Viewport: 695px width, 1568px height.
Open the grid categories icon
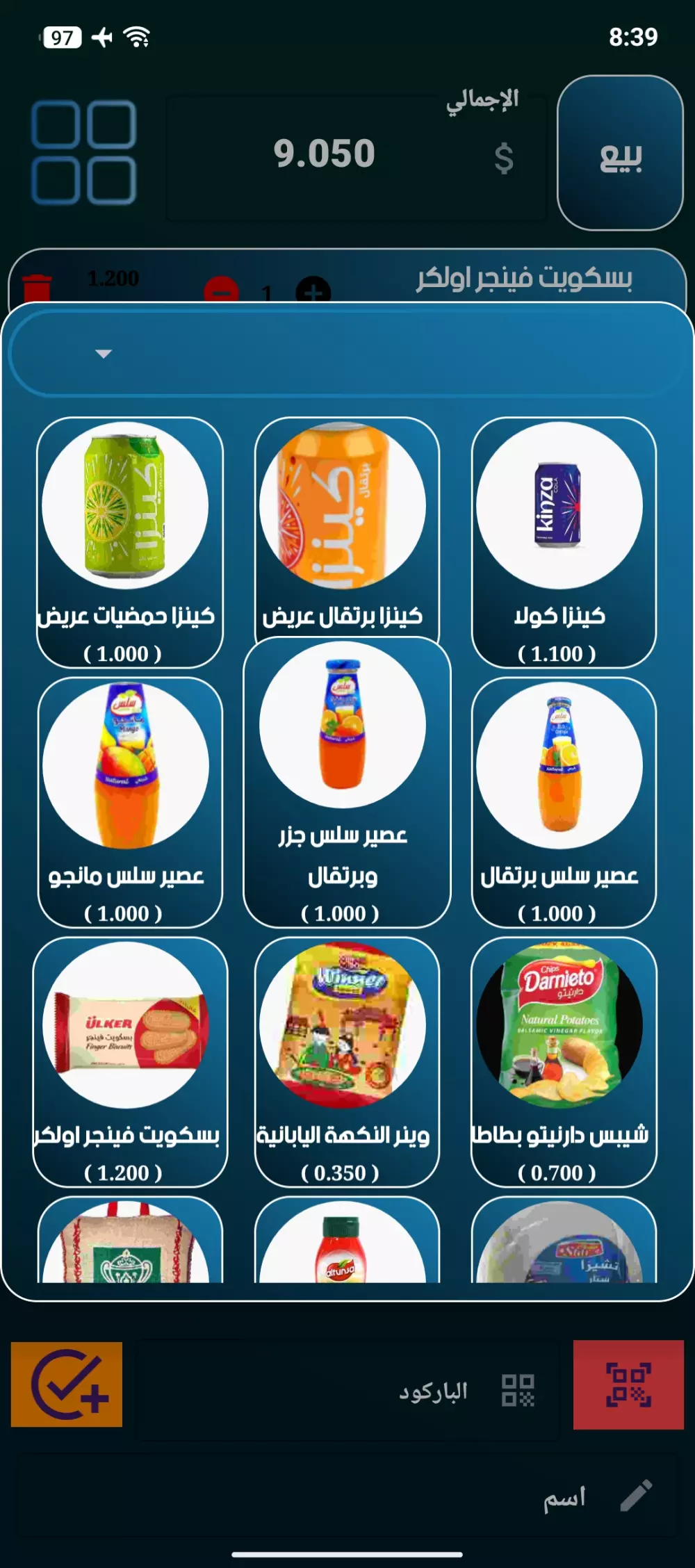click(84, 153)
